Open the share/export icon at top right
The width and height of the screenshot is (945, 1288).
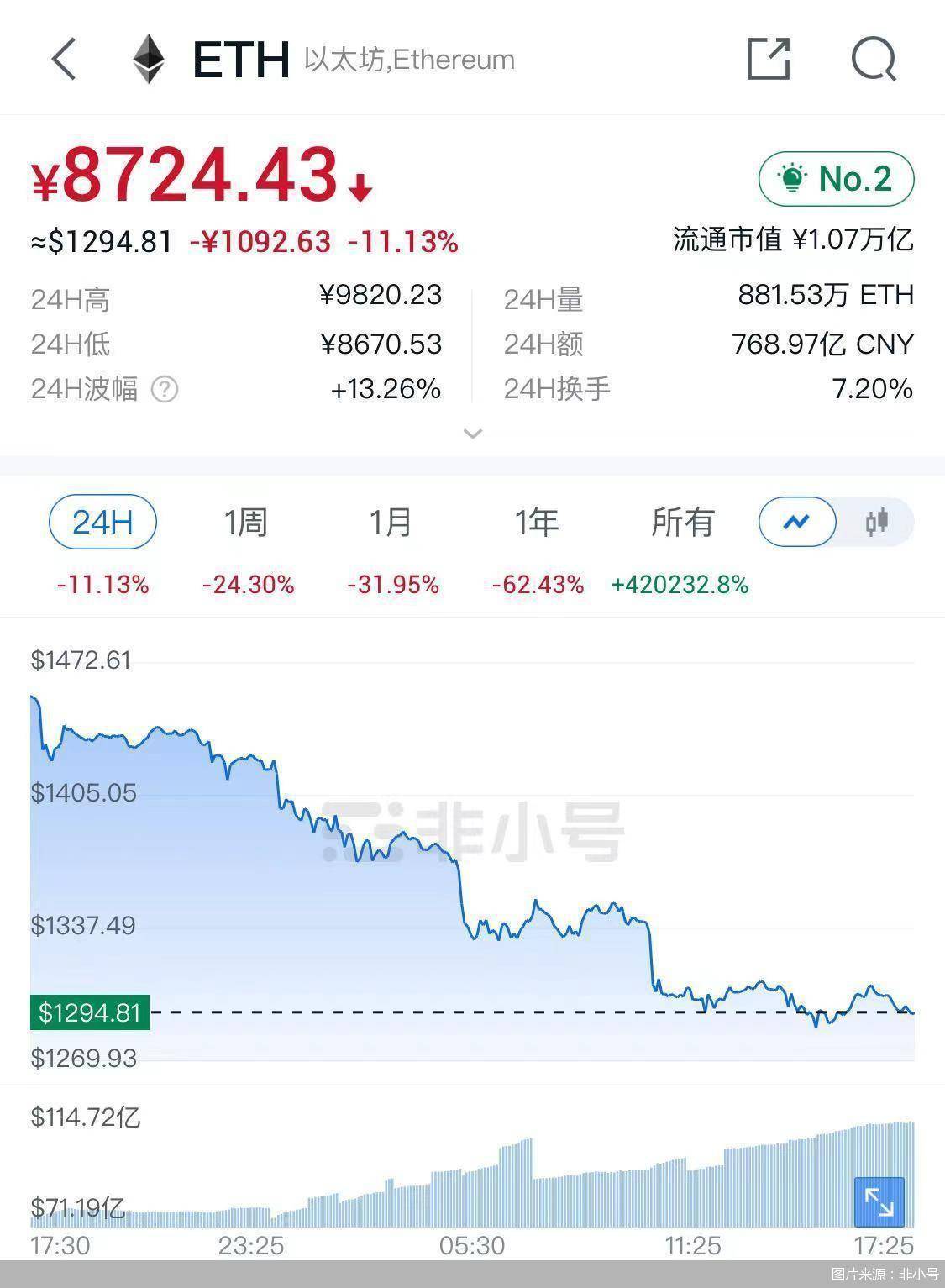[x=767, y=59]
